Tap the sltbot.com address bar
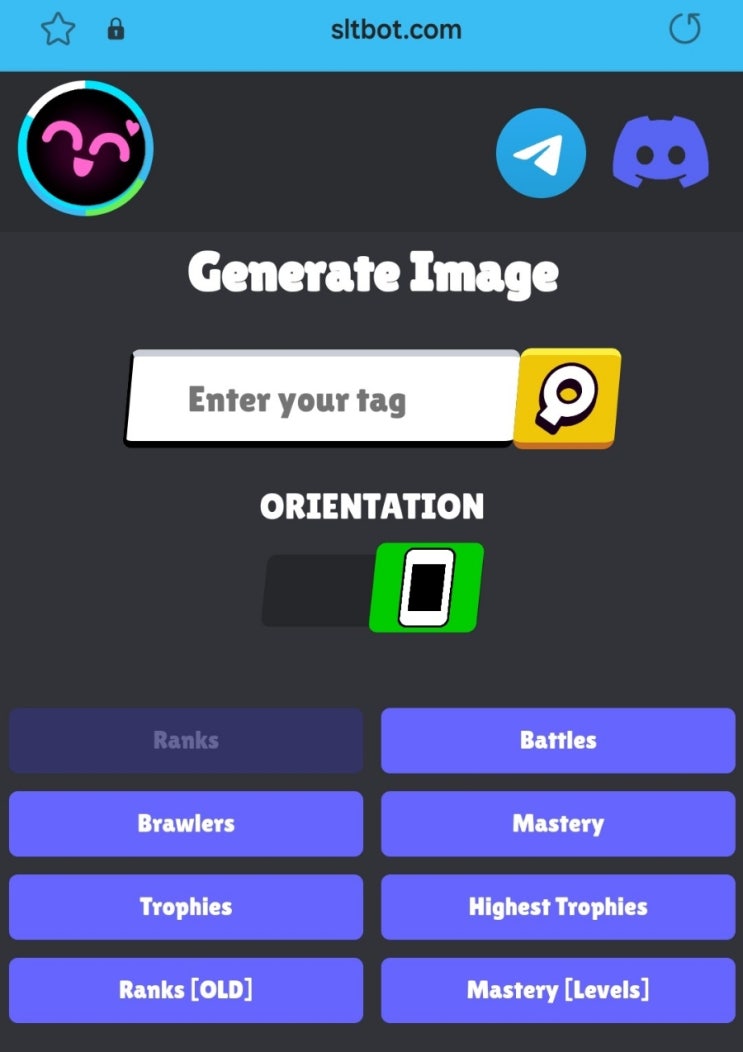 pos(396,30)
